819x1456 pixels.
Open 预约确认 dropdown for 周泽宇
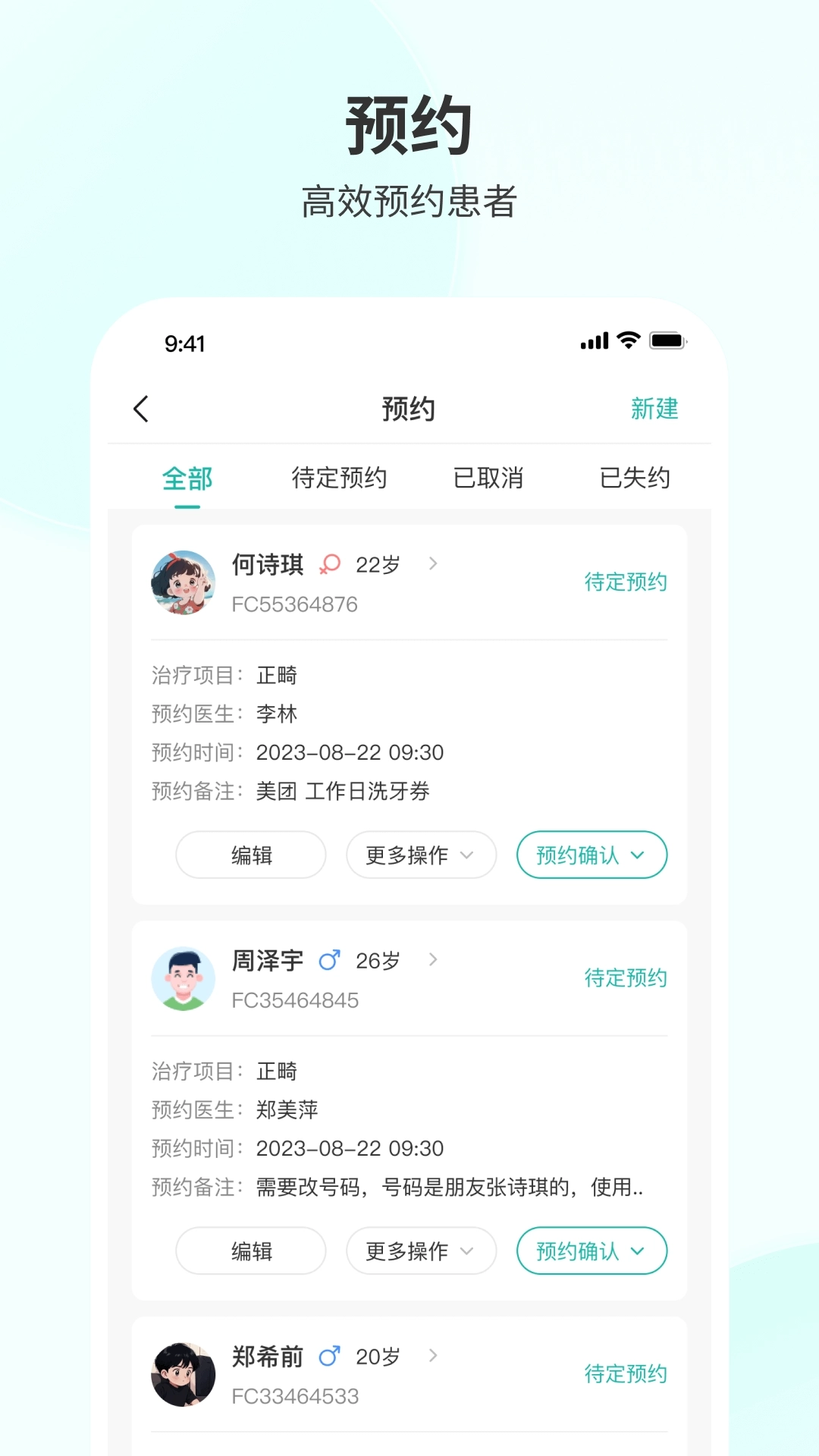(x=591, y=1251)
